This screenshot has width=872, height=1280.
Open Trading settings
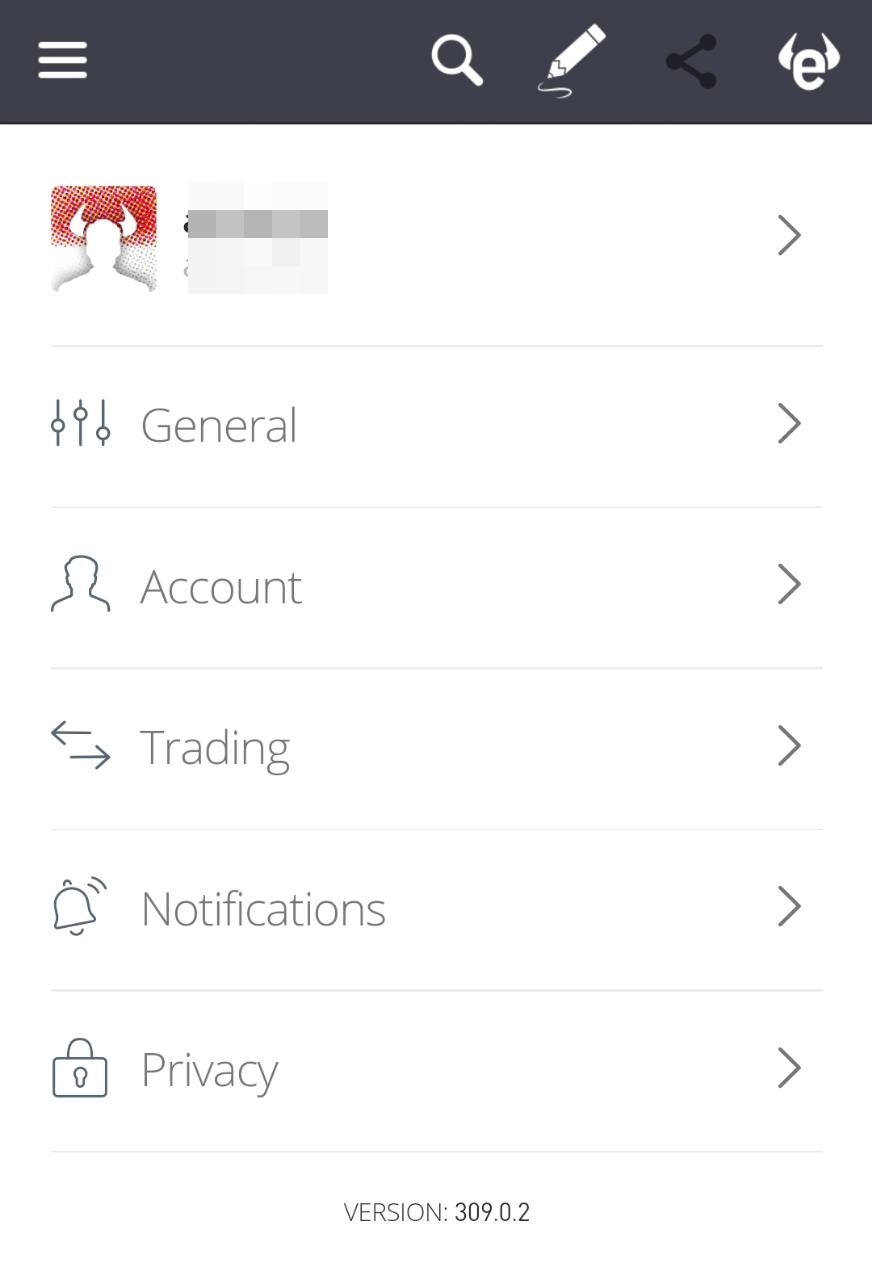[436, 747]
